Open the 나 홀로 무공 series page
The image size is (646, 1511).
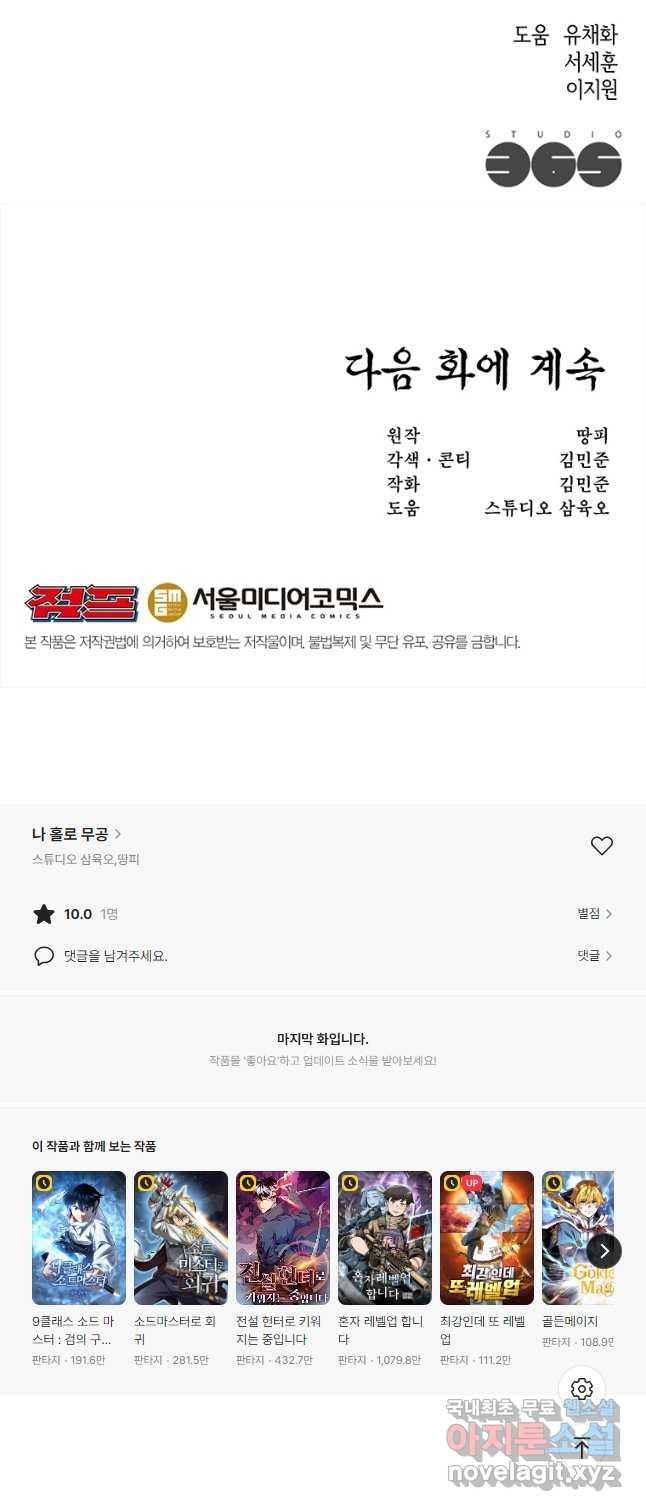(x=77, y=833)
